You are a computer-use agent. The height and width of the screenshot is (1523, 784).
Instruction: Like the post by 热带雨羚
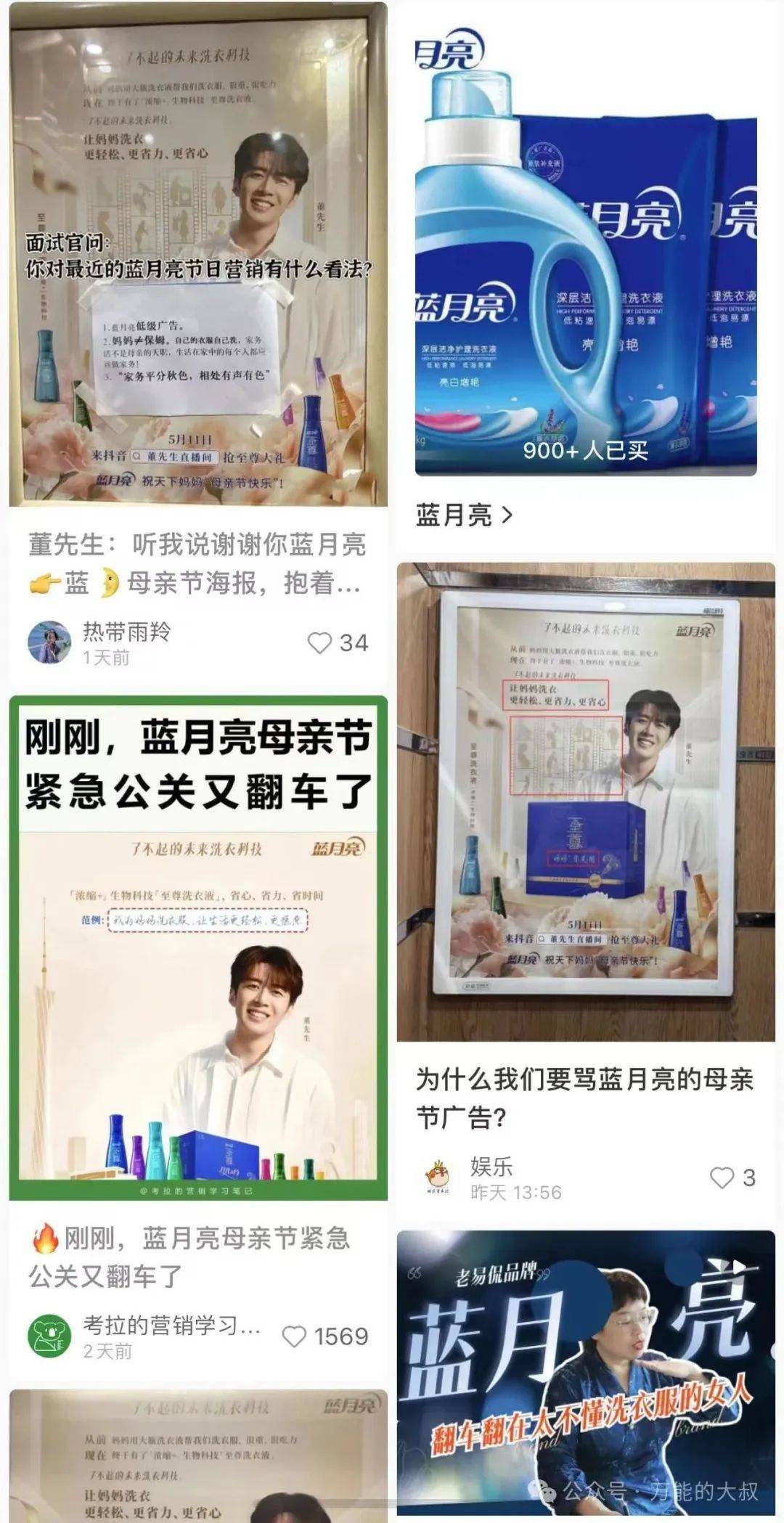click(320, 642)
